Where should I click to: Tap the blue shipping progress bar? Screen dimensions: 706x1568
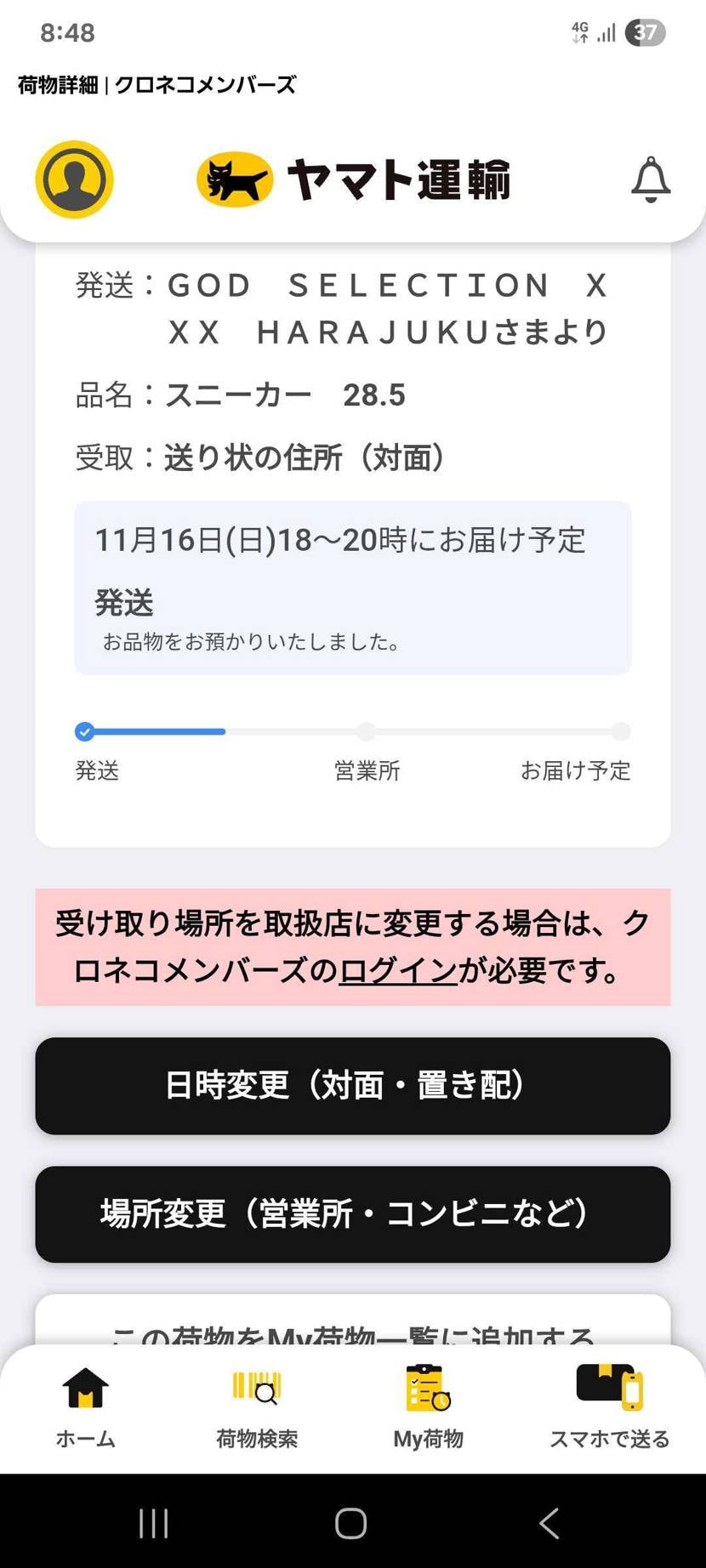pos(153,731)
